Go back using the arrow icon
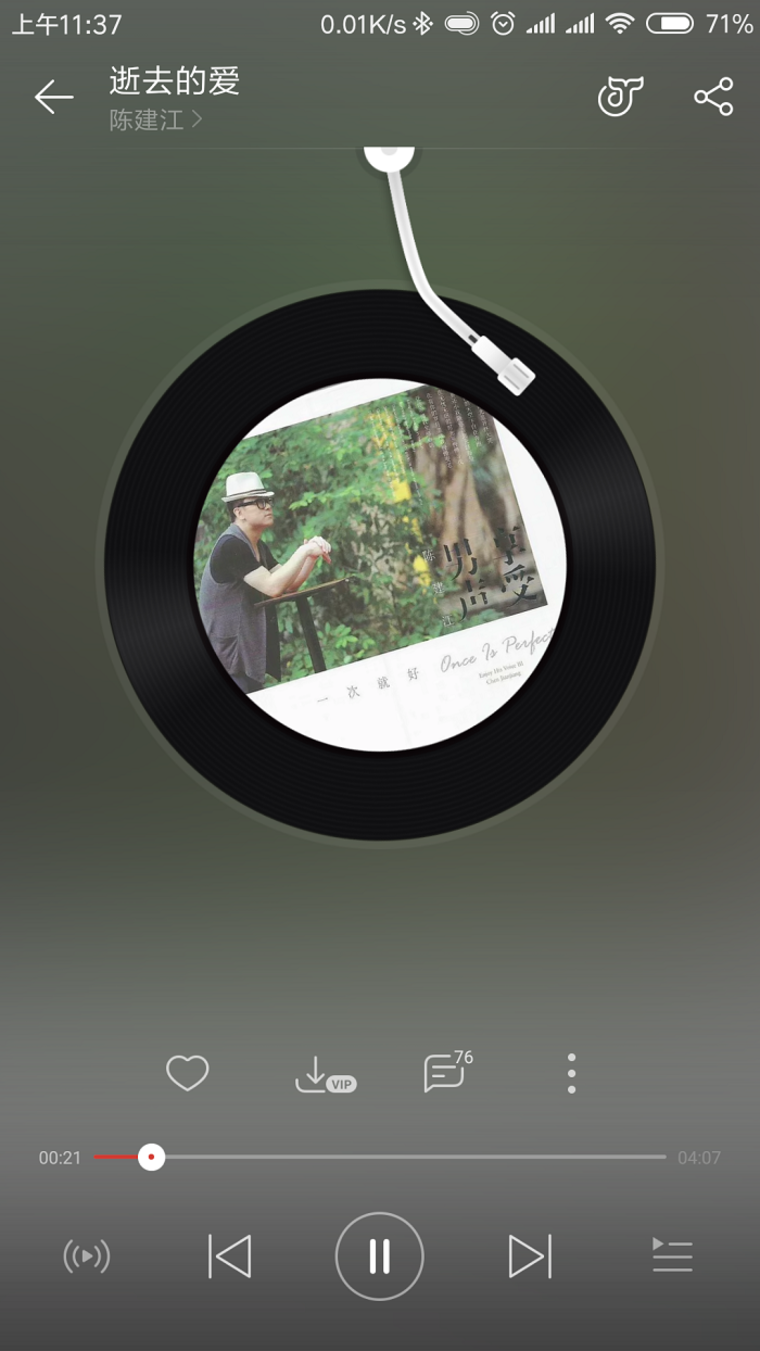 pos(54,97)
